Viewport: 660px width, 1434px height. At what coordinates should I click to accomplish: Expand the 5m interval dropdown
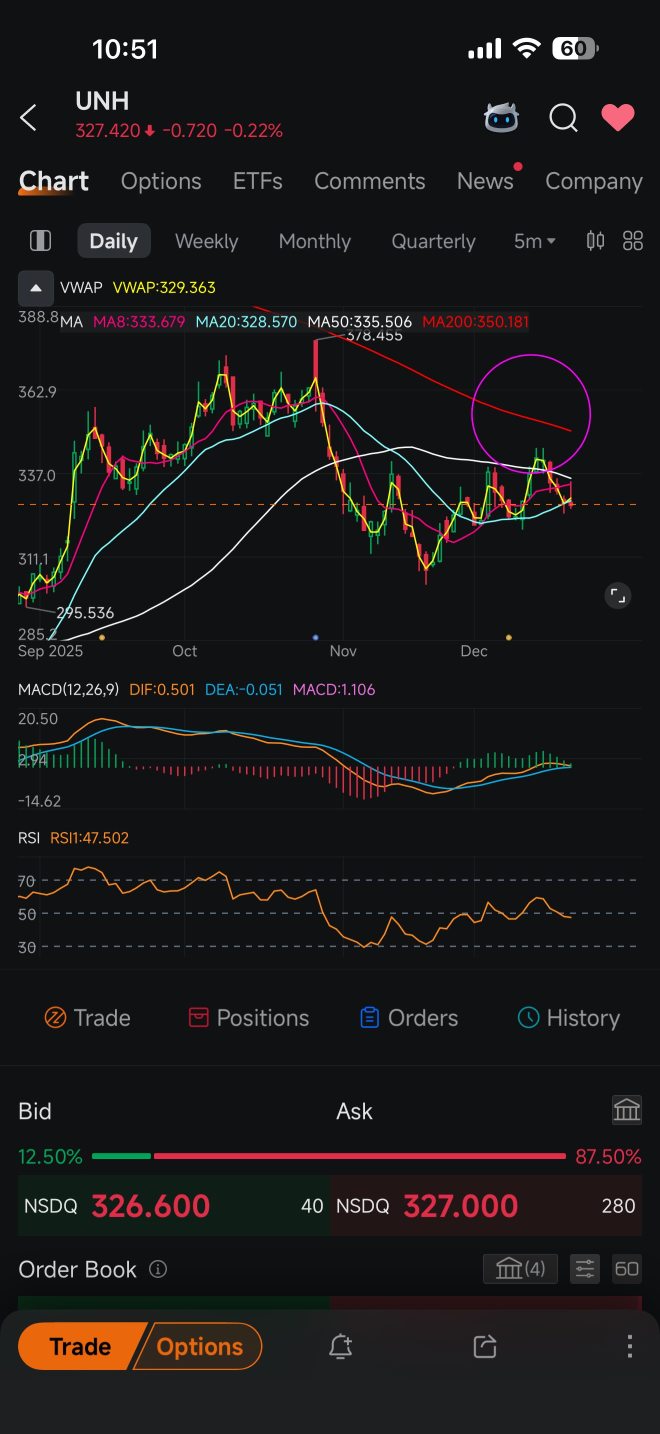[x=535, y=241]
